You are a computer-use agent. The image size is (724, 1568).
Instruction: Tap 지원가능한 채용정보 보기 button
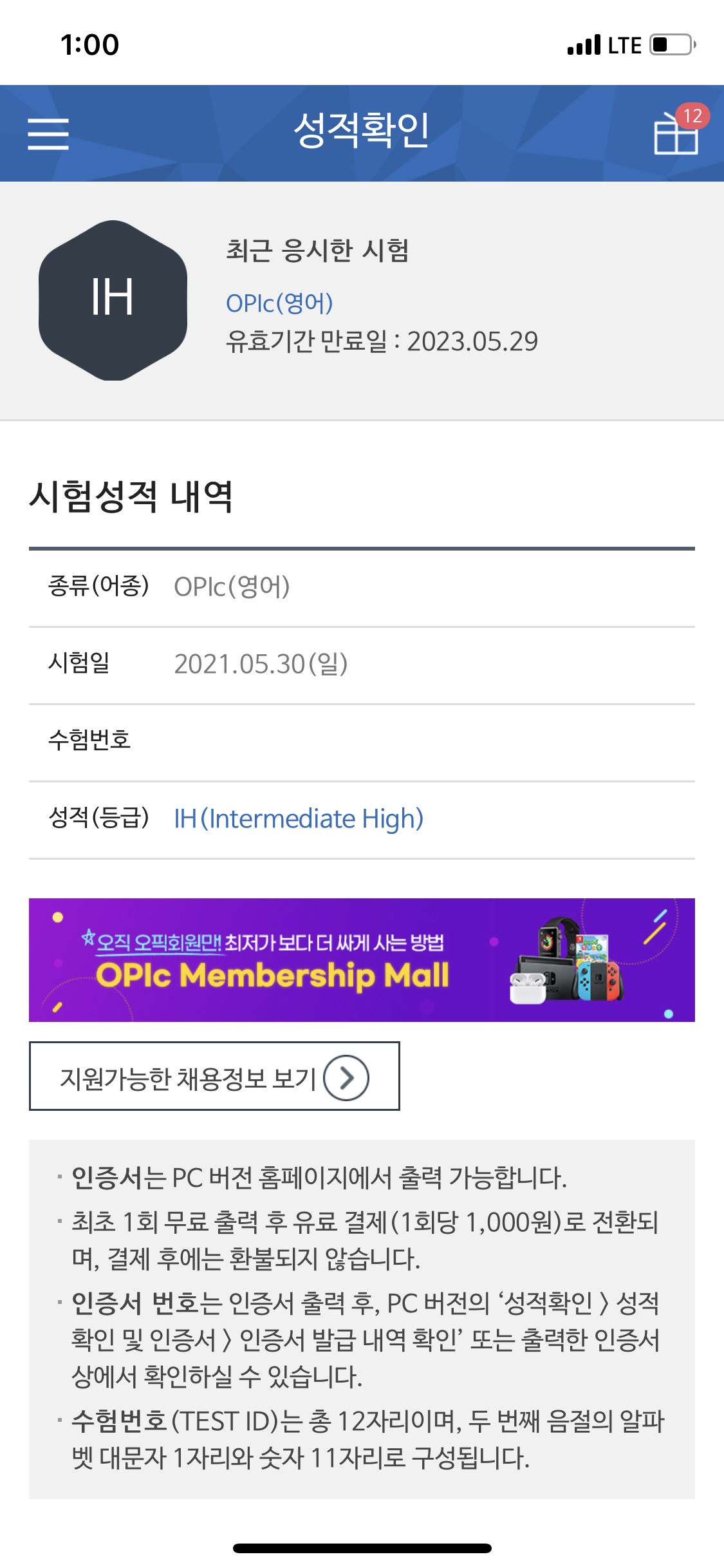point(214,1076)
